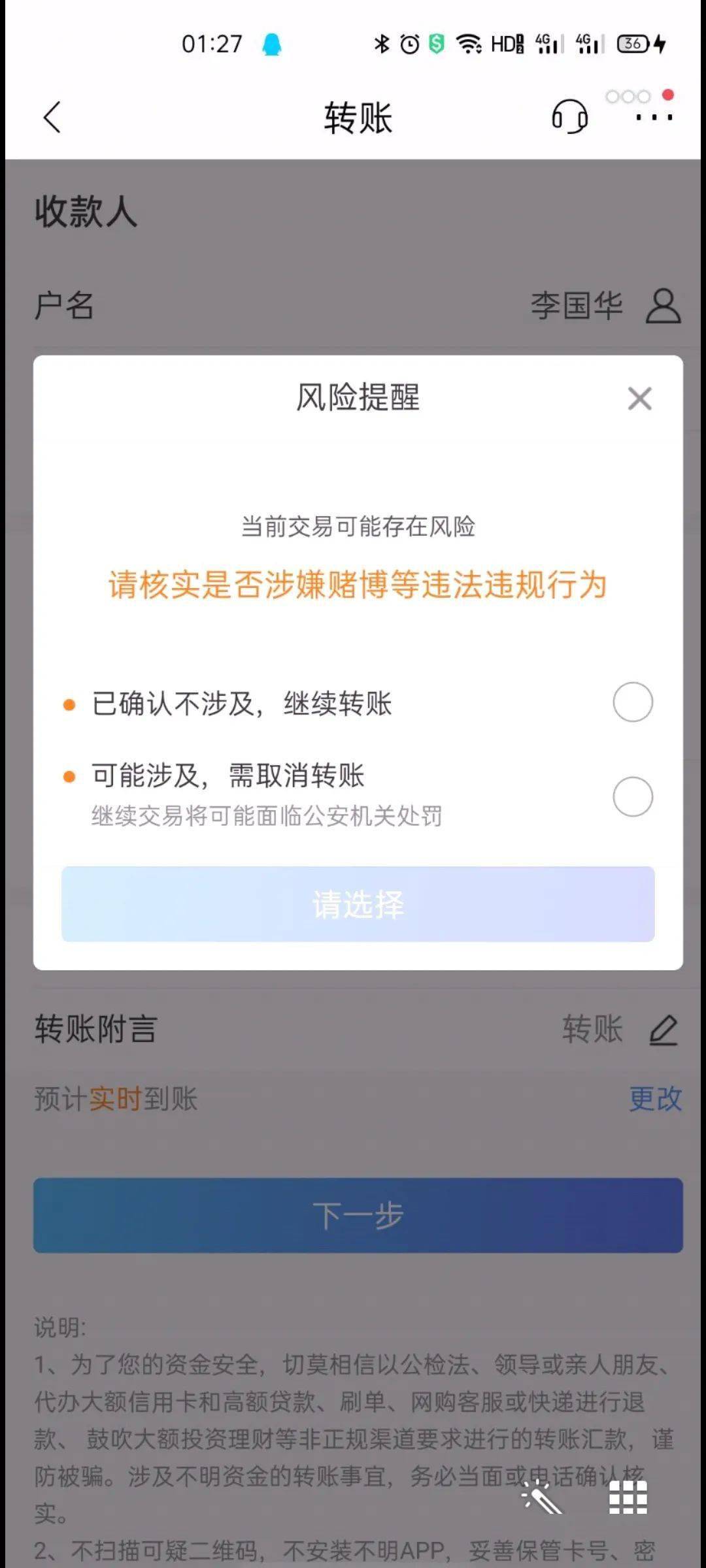The image size is (706, 1568).
Task: Open the payee contact picker icon
Action: 663,306
